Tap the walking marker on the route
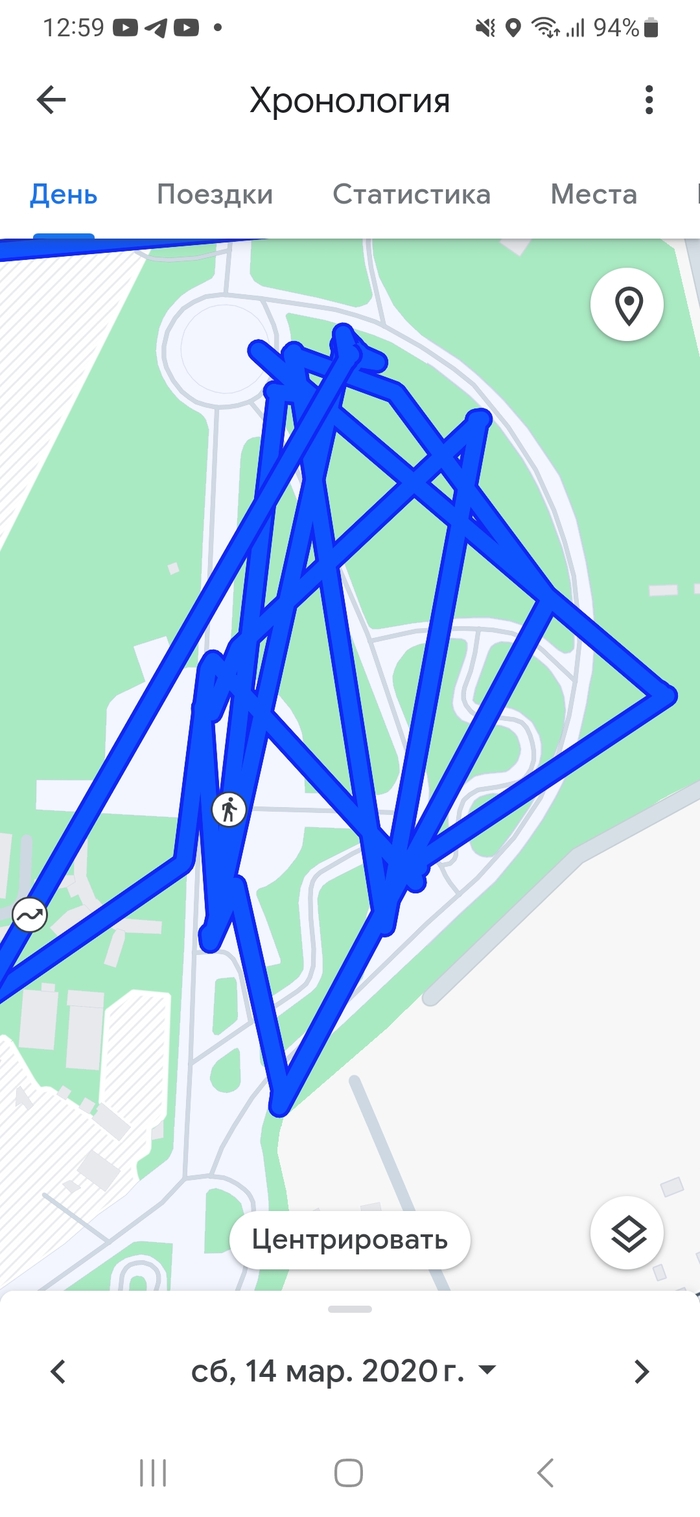Screen dimensions: 700x1517 (x=230, y=809)
